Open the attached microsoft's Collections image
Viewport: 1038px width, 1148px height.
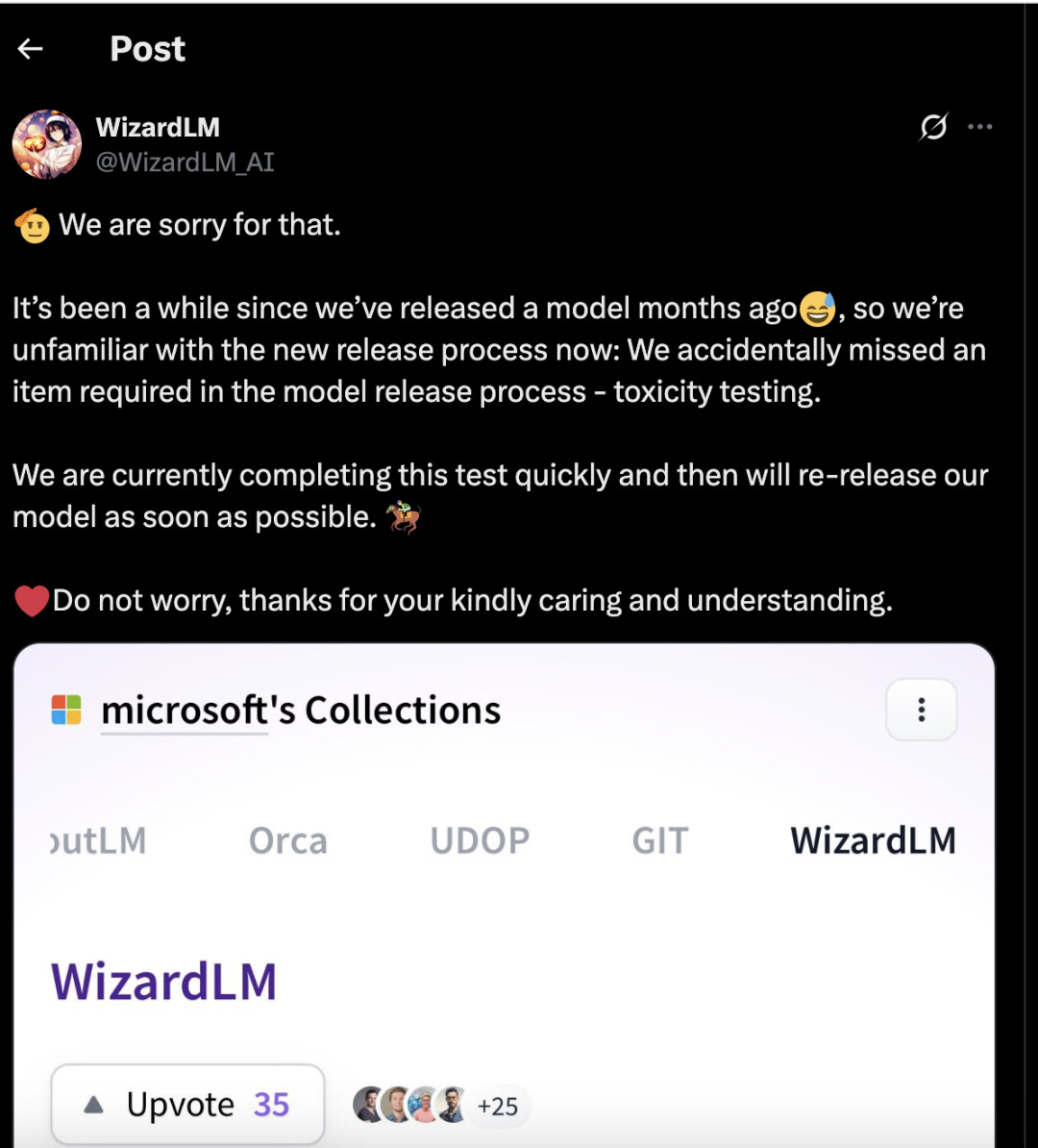click(x=504, y=894)
